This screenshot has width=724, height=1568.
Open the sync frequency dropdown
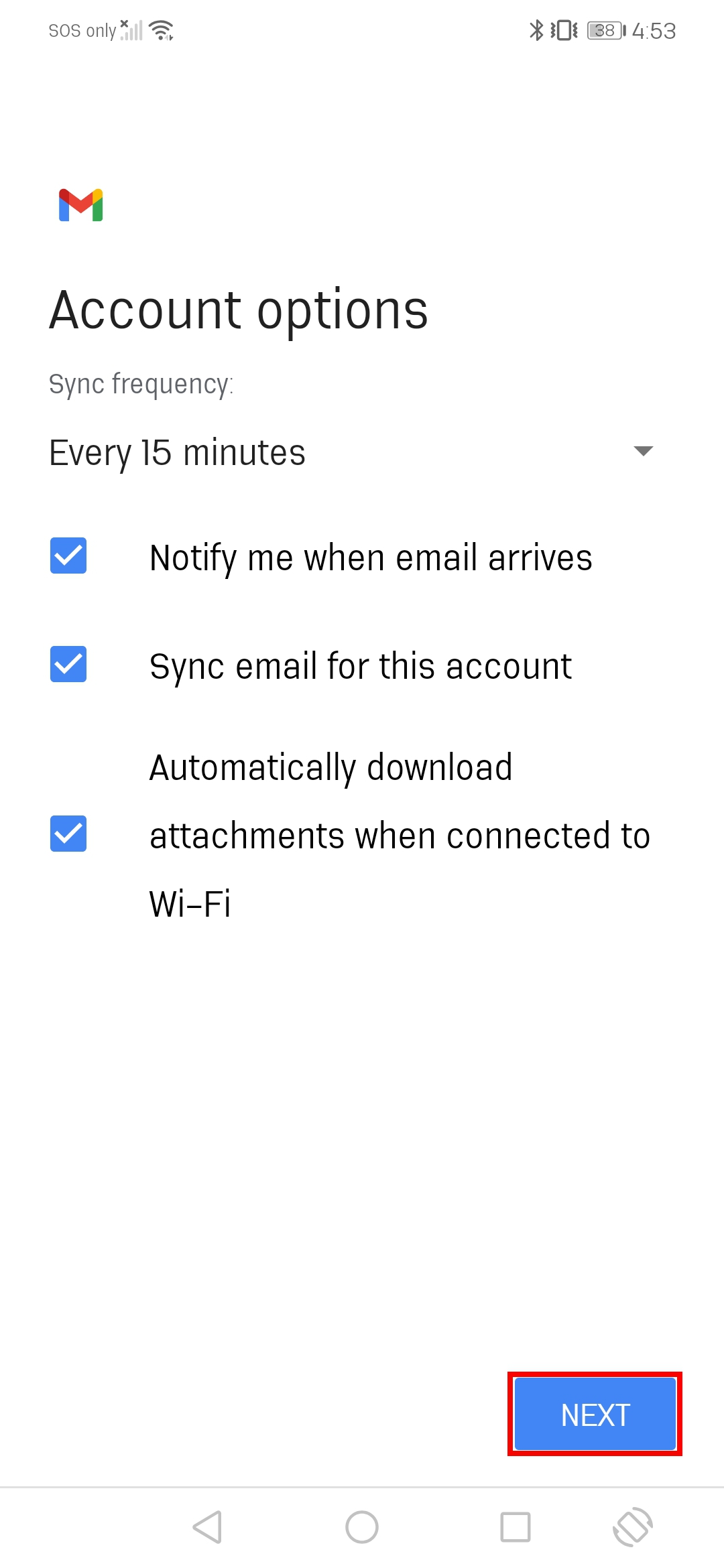(351, 452)
